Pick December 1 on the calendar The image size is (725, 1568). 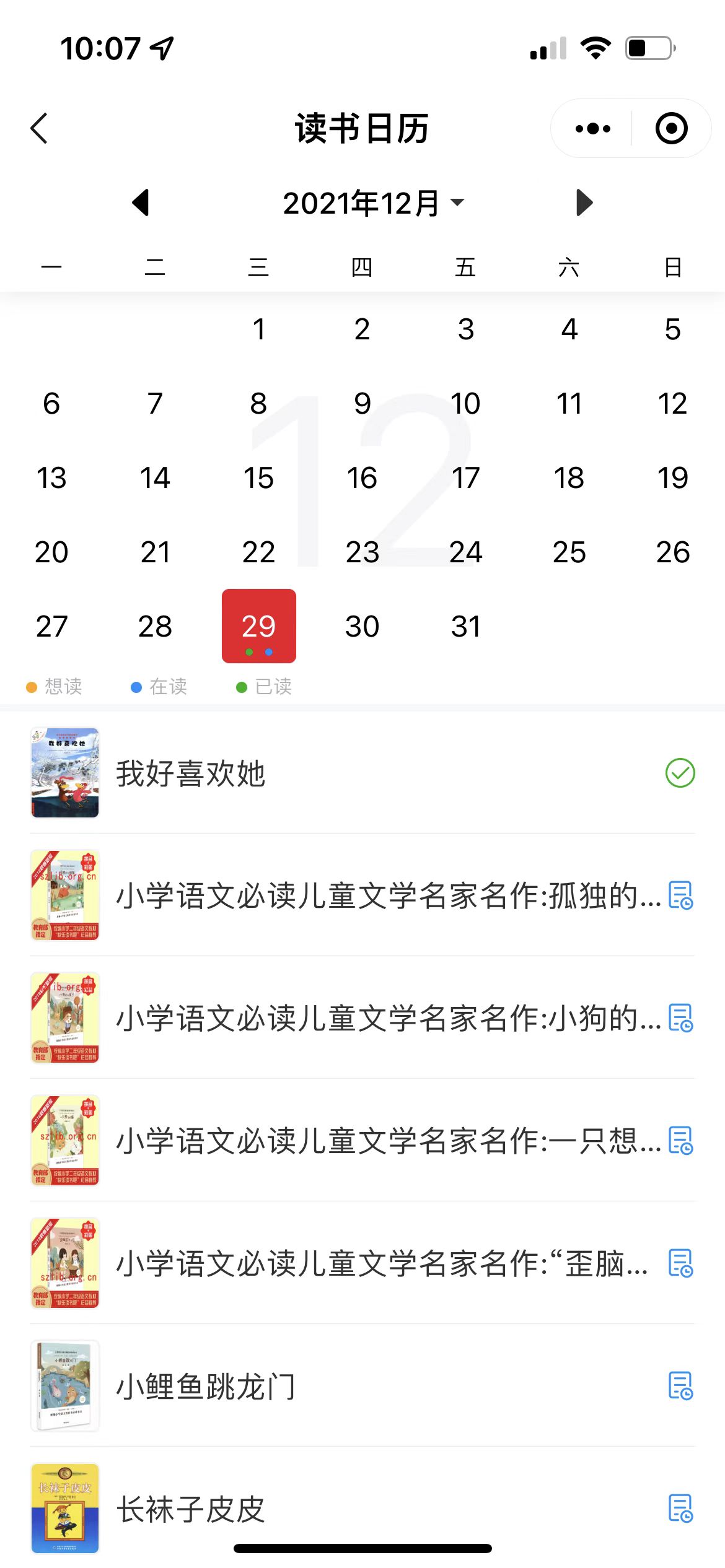(x=259, y=329)
